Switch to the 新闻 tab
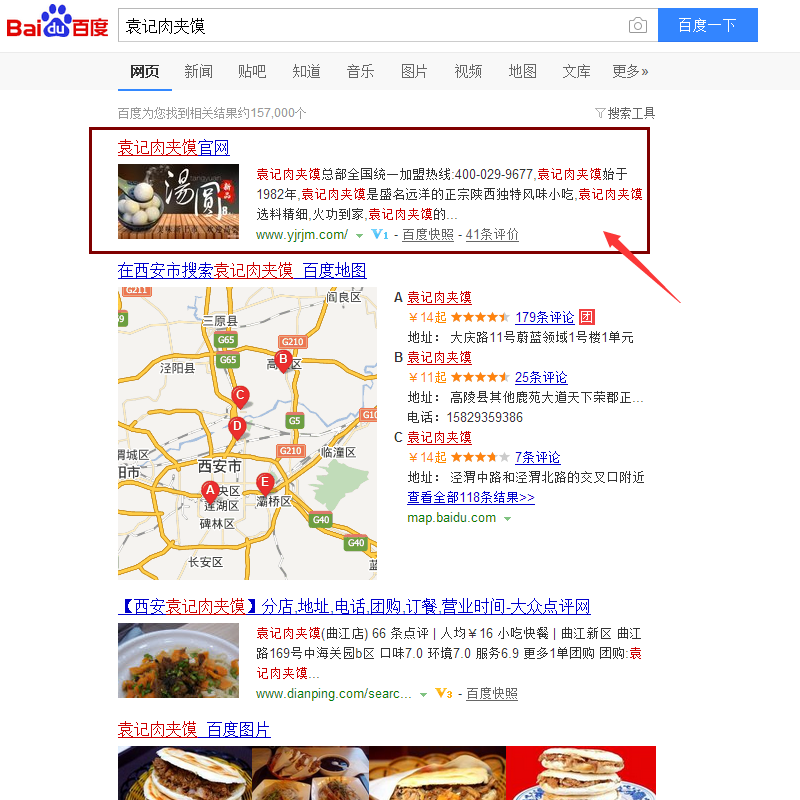Screen dimensions: 800x800 pos(198,71)
